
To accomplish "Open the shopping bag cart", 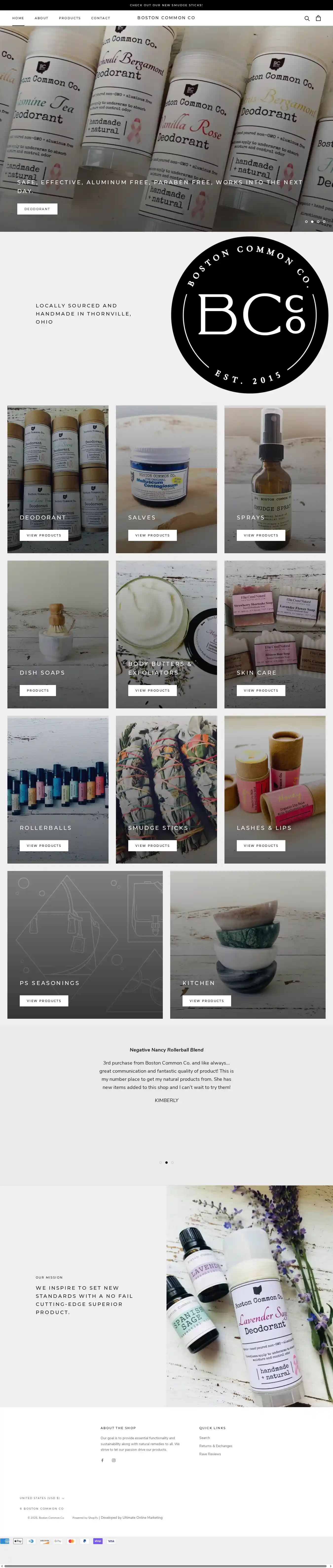I will tap(318, 18).
